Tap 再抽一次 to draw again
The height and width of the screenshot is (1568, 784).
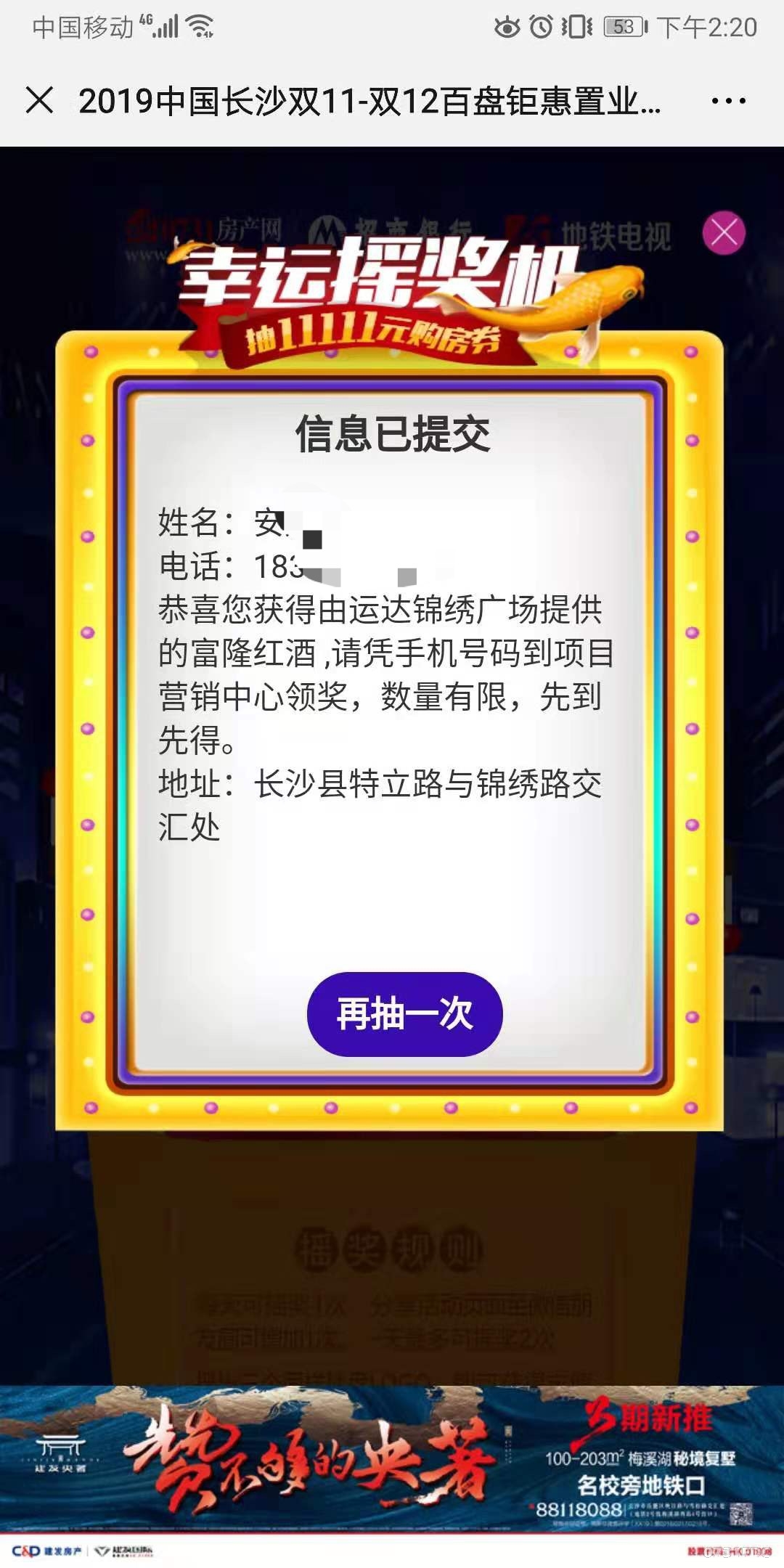click(404, 1013)
